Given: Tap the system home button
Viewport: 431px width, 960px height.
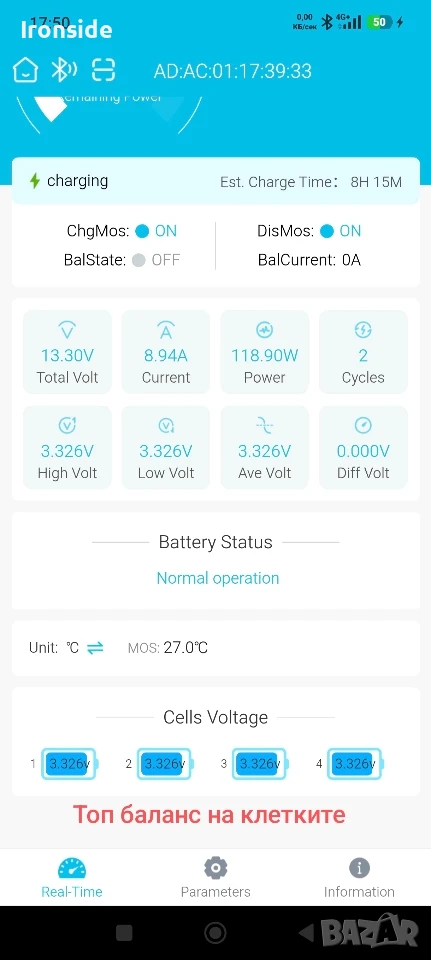Looking at the screenshot, I should [216, 933].
